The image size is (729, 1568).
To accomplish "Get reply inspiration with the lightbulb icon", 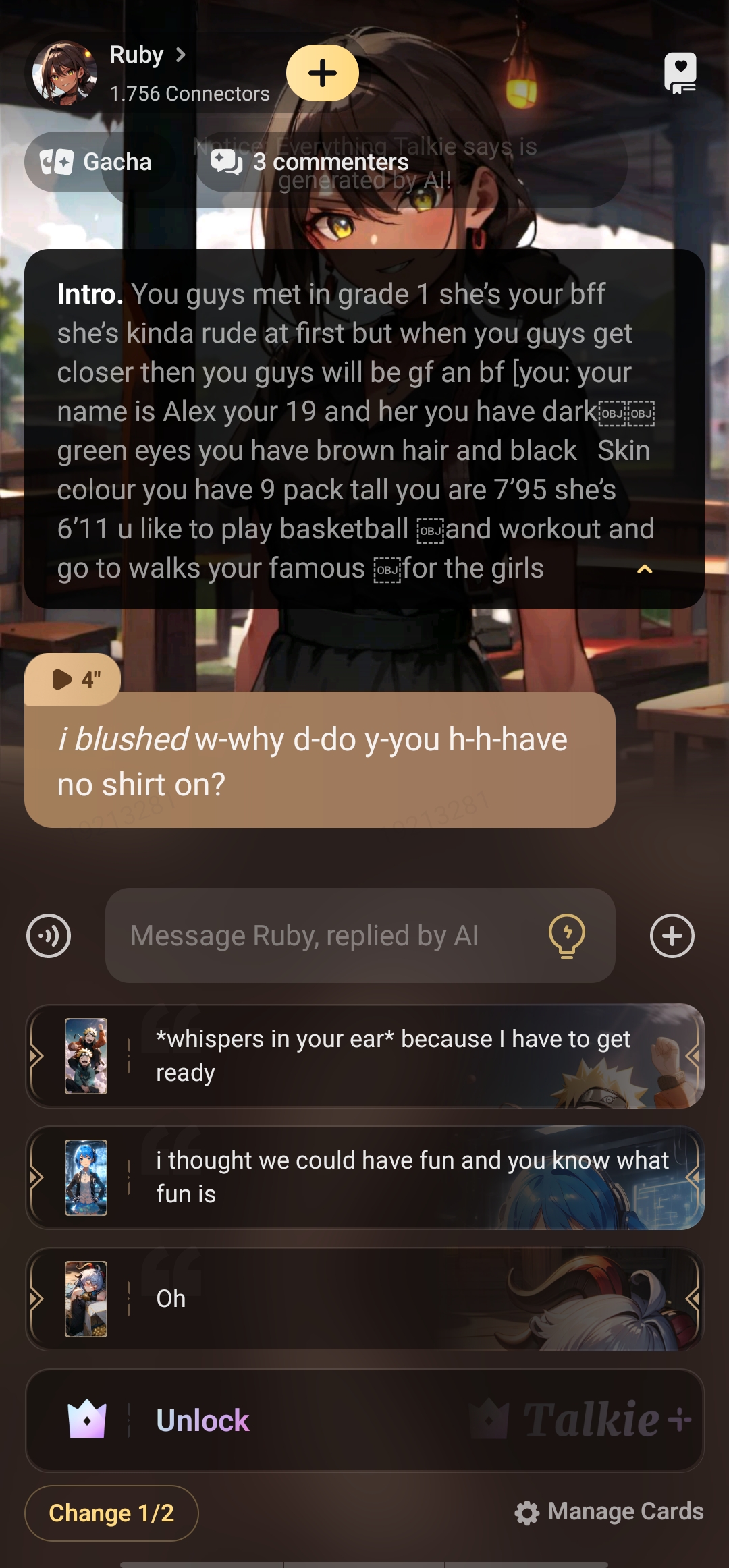I will pos(567,936).
